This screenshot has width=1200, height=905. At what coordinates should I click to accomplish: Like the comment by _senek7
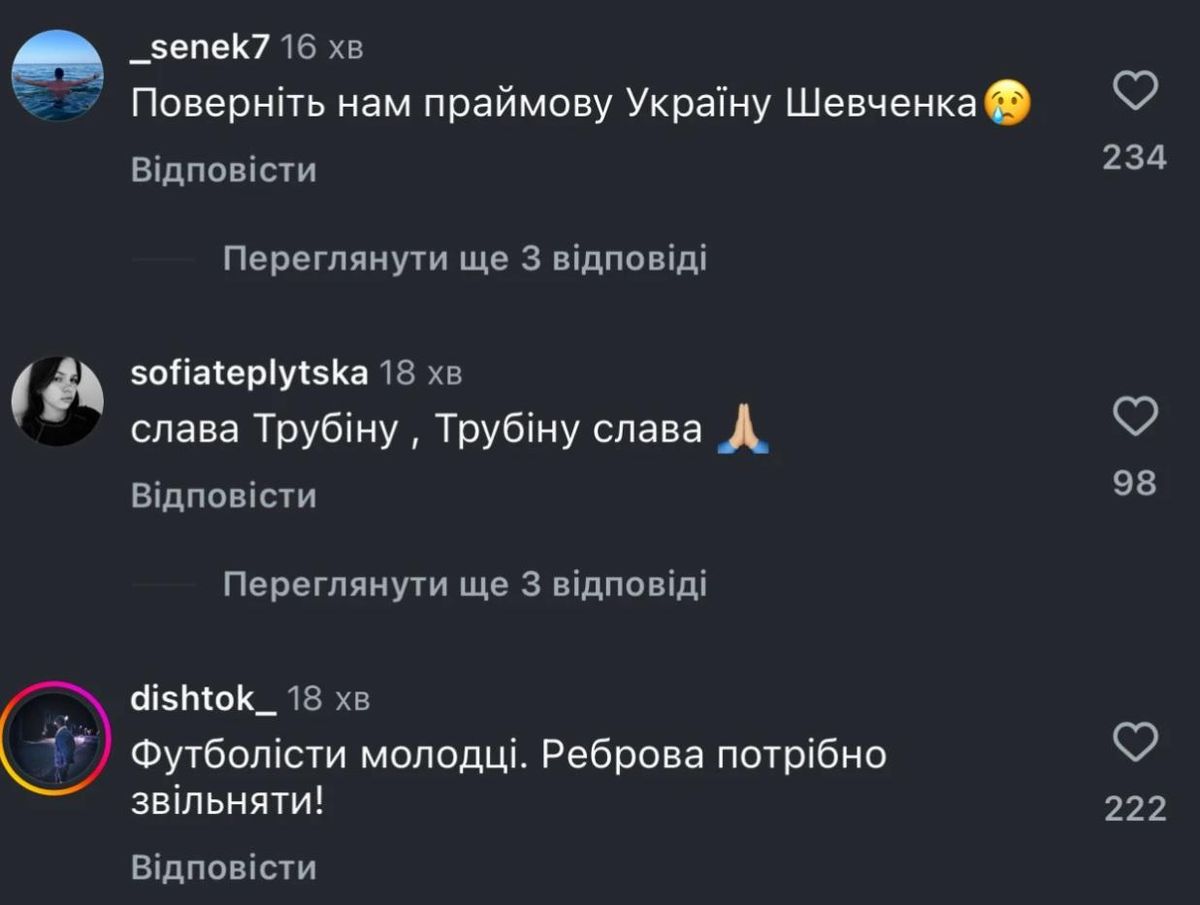(x=1135, y=93)
